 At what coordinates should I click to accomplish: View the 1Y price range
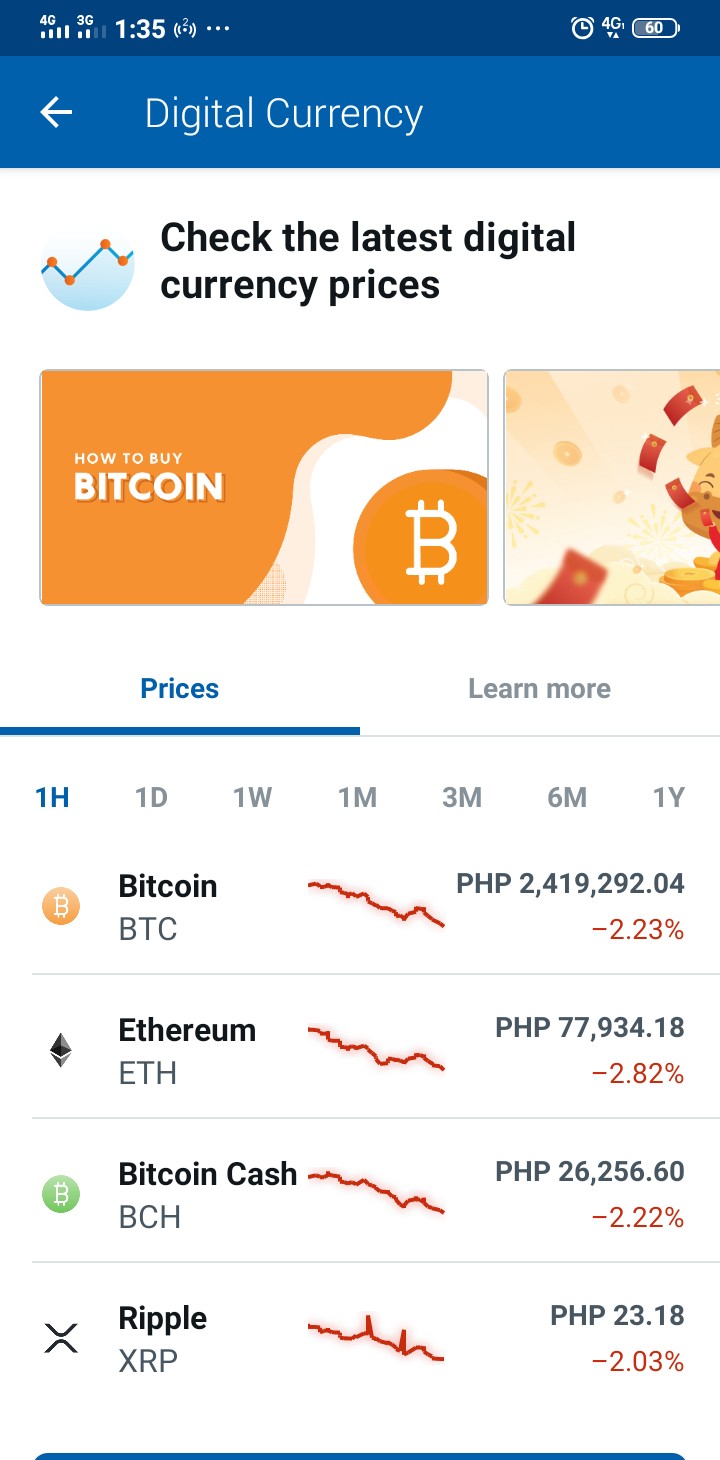[x=668, y=798]
